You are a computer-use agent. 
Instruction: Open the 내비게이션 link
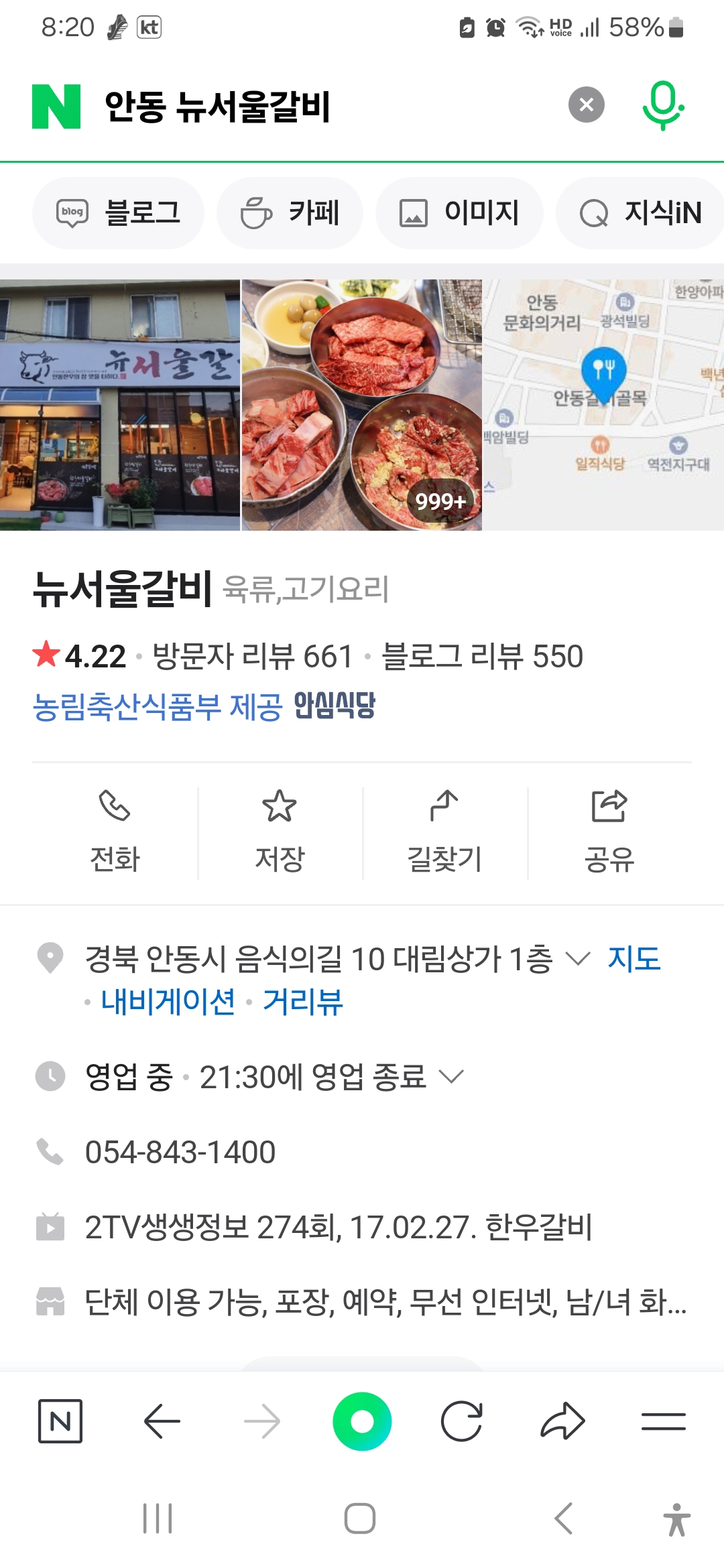[x=168, y=1002]
